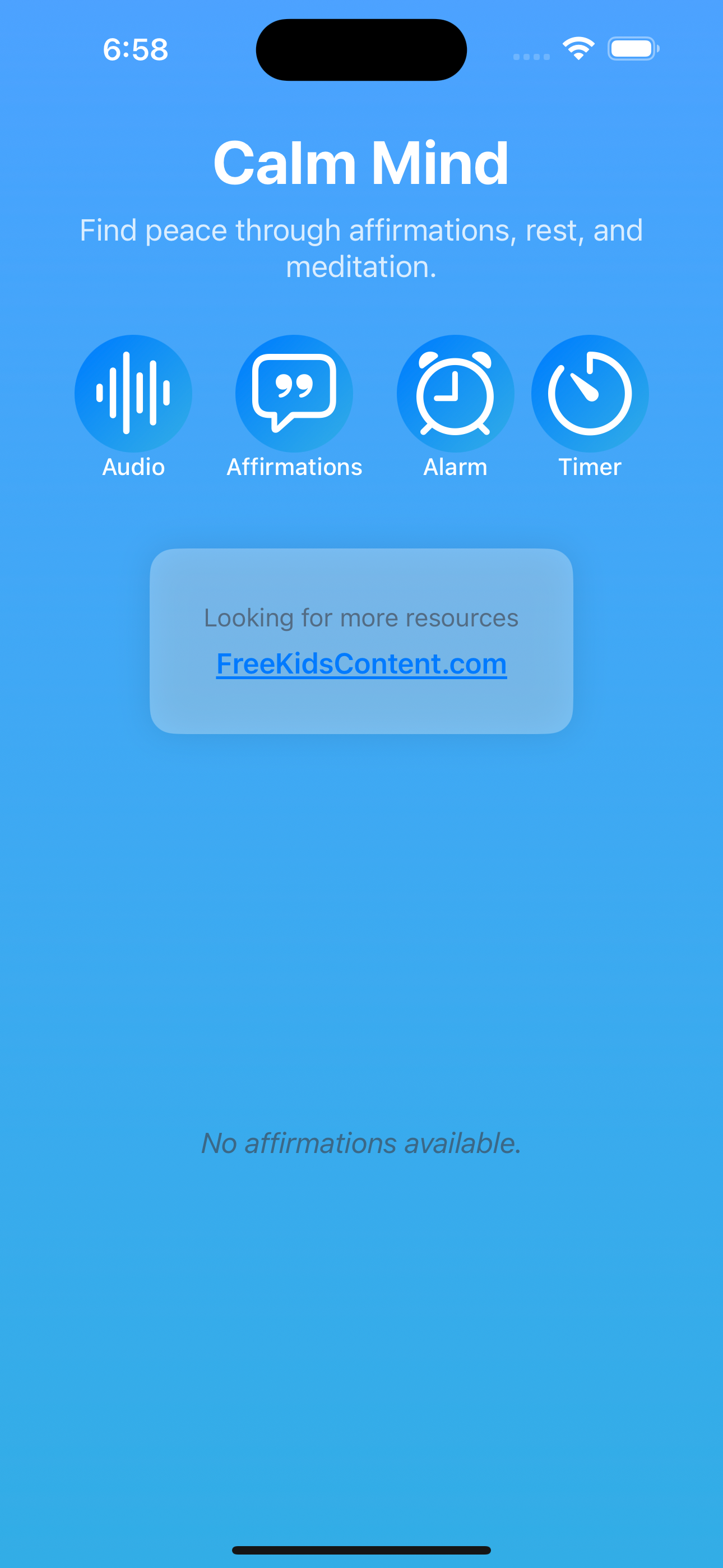Image resolution: width=723 pixels, height=1568 pixels.
Task: Open FreeKidsContent.com link
Action: [361, 663]
